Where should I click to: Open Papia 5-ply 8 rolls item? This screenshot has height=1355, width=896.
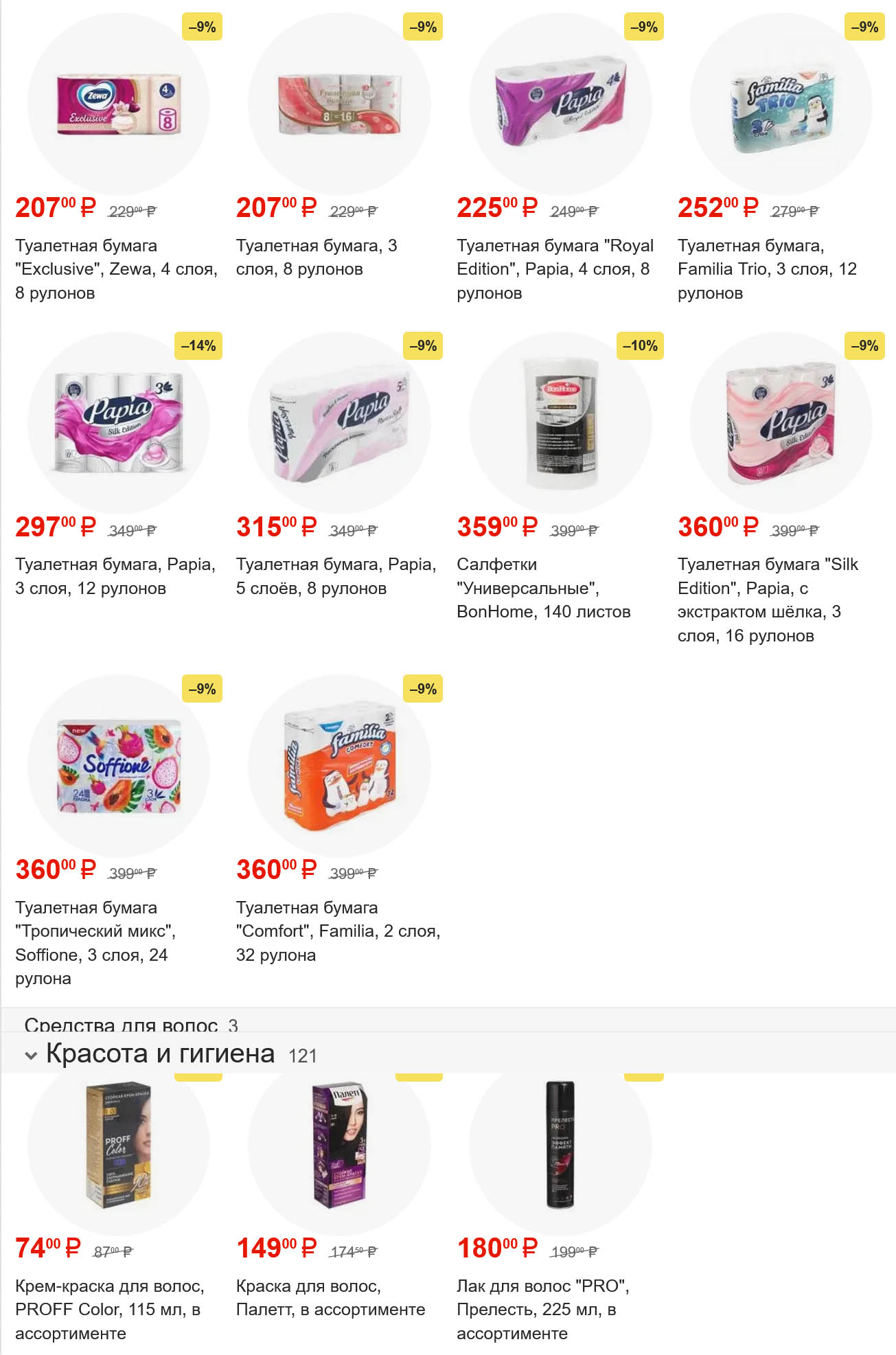[339, 424]
